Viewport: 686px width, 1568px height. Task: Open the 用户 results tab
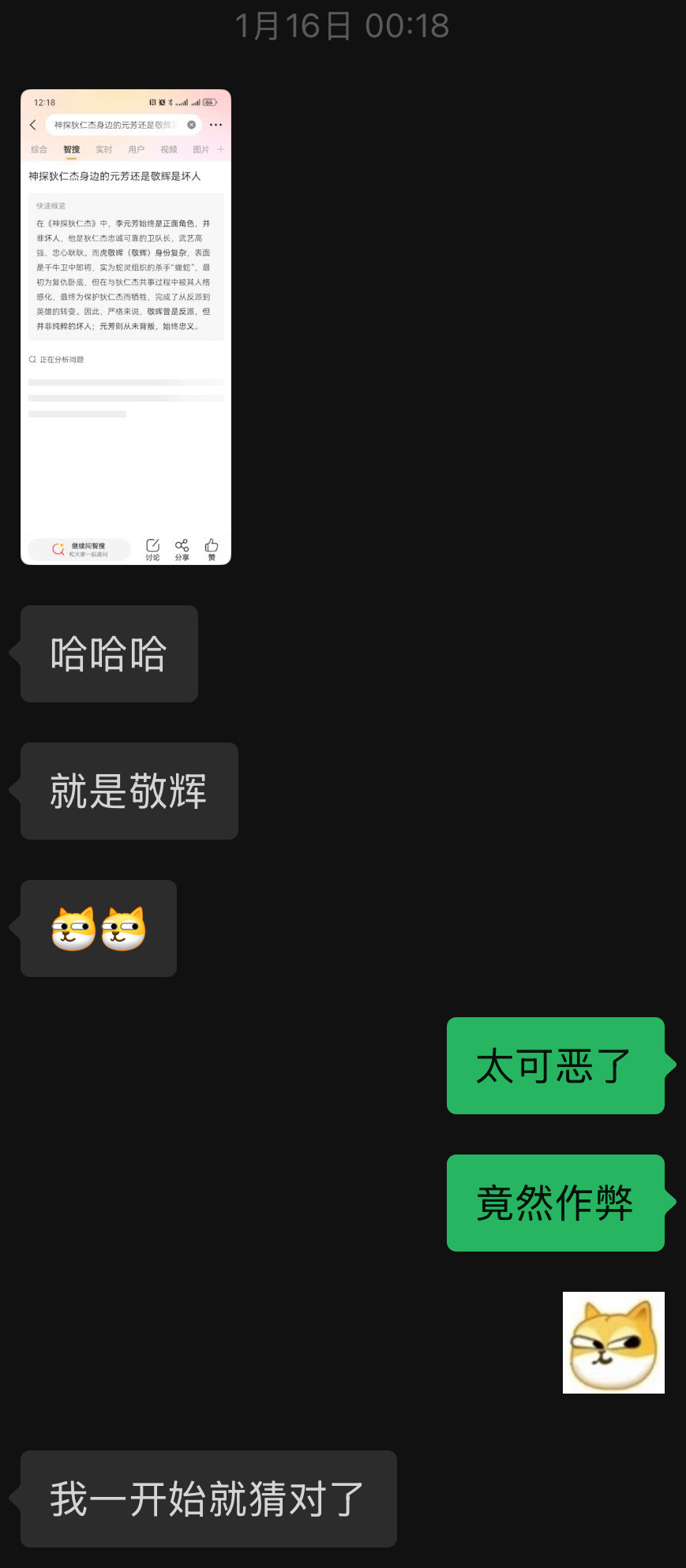(136, 149)
